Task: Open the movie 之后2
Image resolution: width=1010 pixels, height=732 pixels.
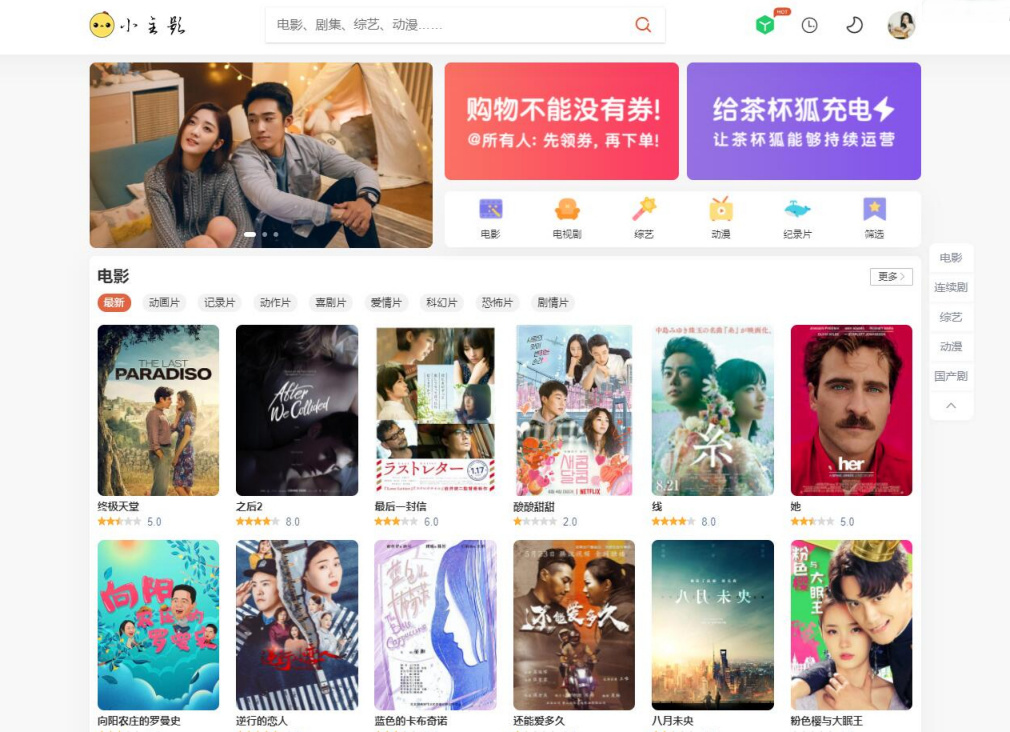Action: click(296, 410)
